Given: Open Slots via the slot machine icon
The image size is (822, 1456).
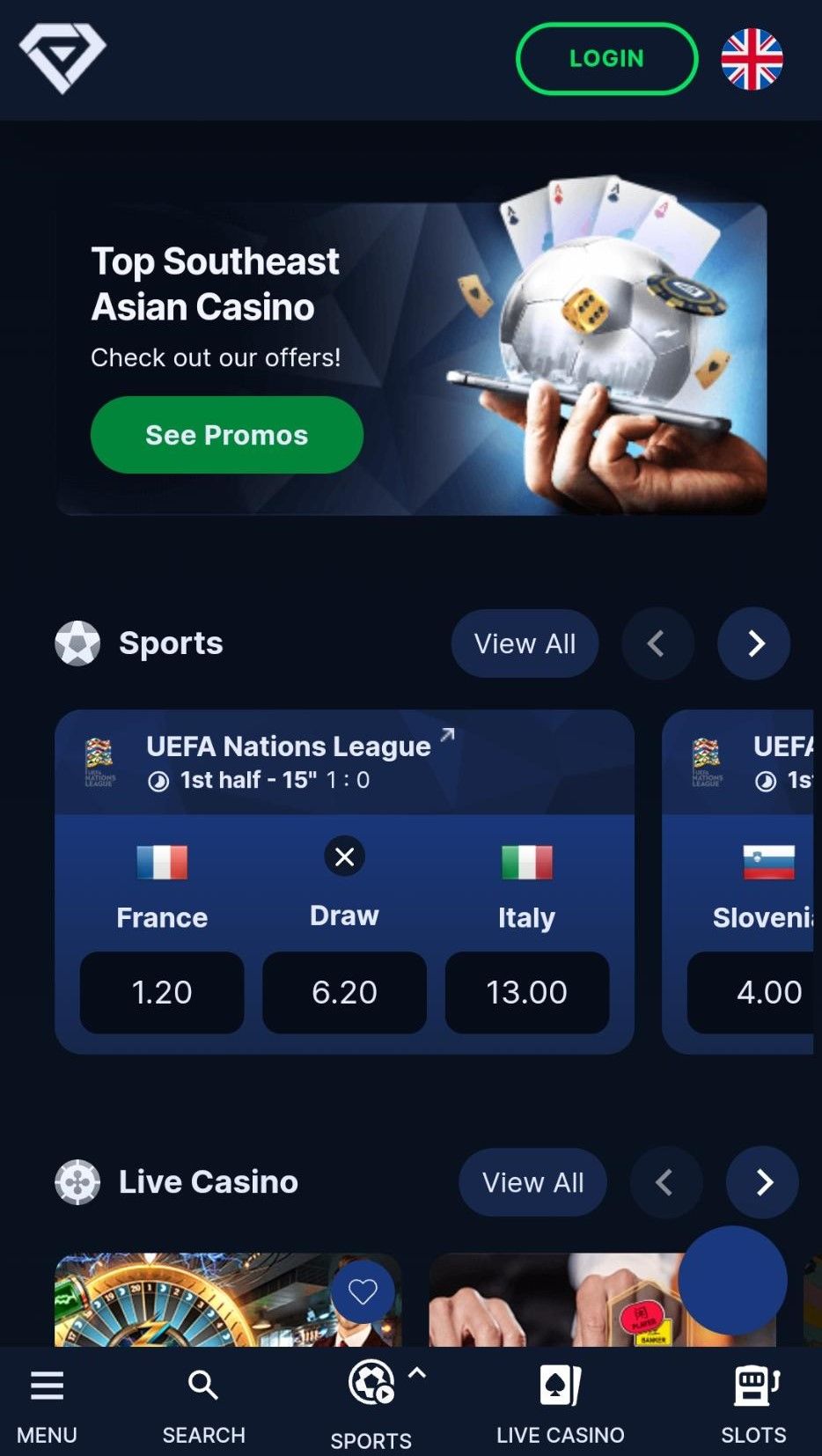Looking at the screenshot, I should coord(755,1384).
